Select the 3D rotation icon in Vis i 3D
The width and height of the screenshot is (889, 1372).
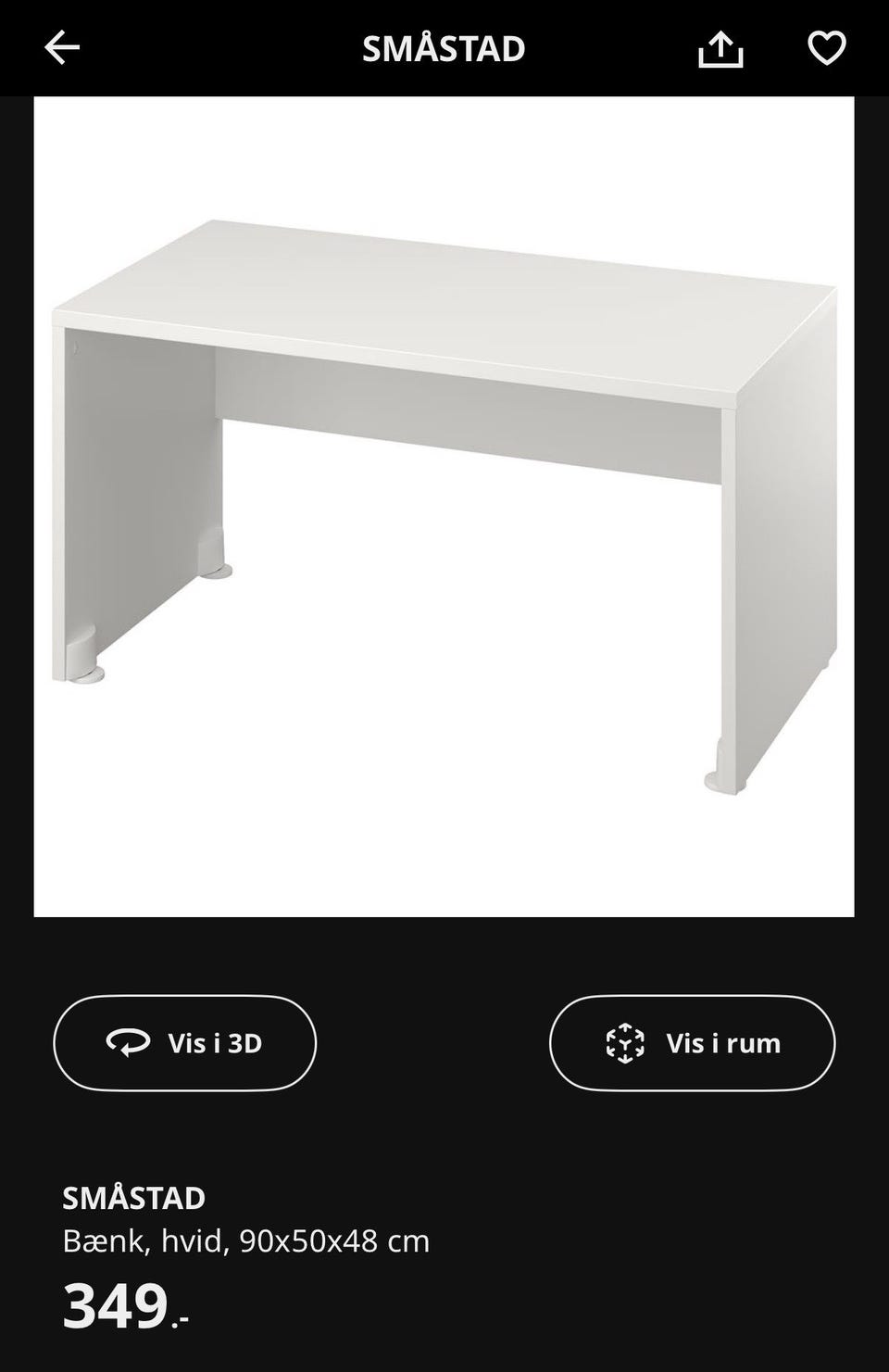pyautogui.click(x=131, y=1042)
